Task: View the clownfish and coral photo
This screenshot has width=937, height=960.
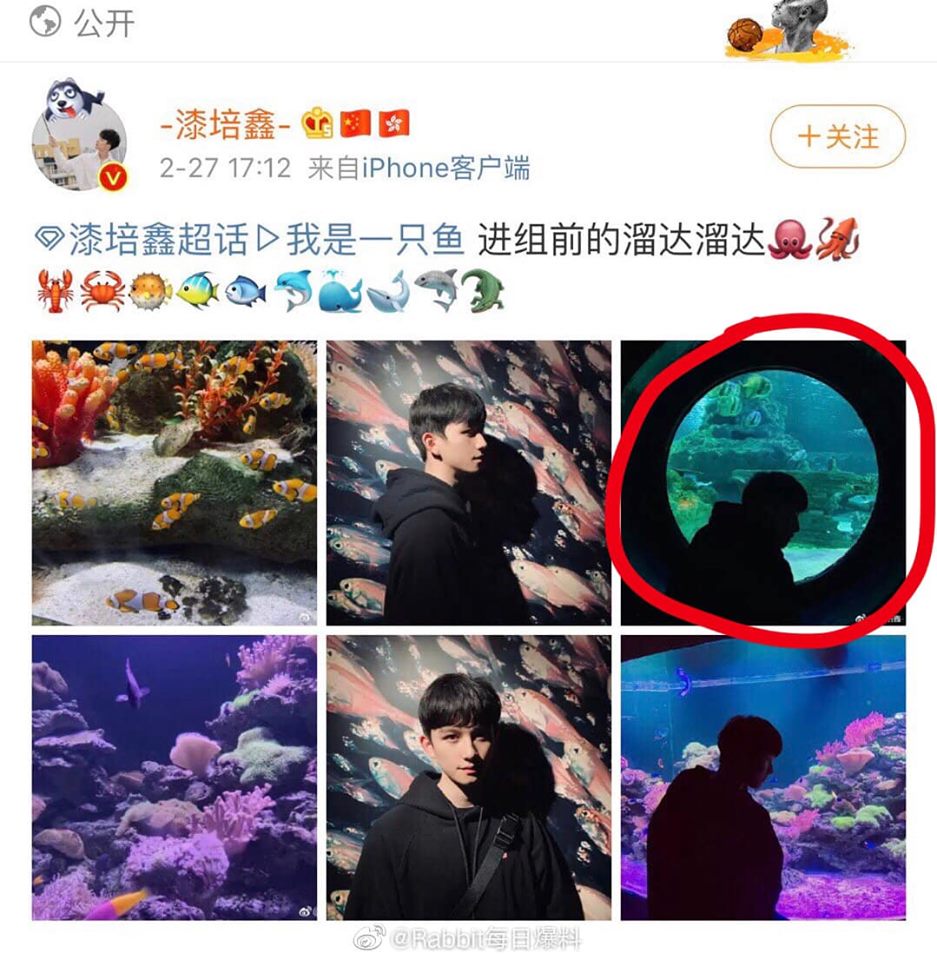Action: point(174,483)
